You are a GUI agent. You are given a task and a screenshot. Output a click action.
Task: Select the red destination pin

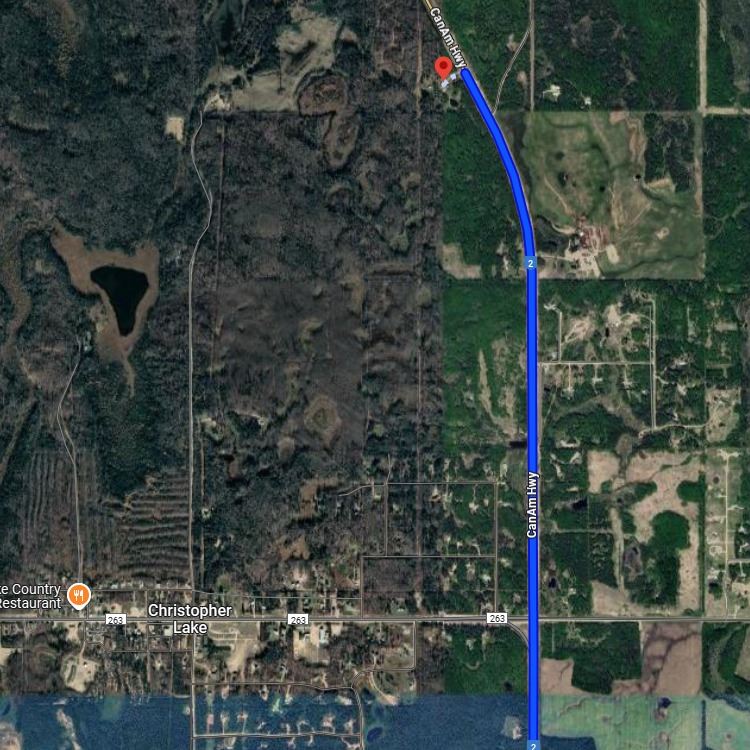pyautogui.click(x=444, y=68)
